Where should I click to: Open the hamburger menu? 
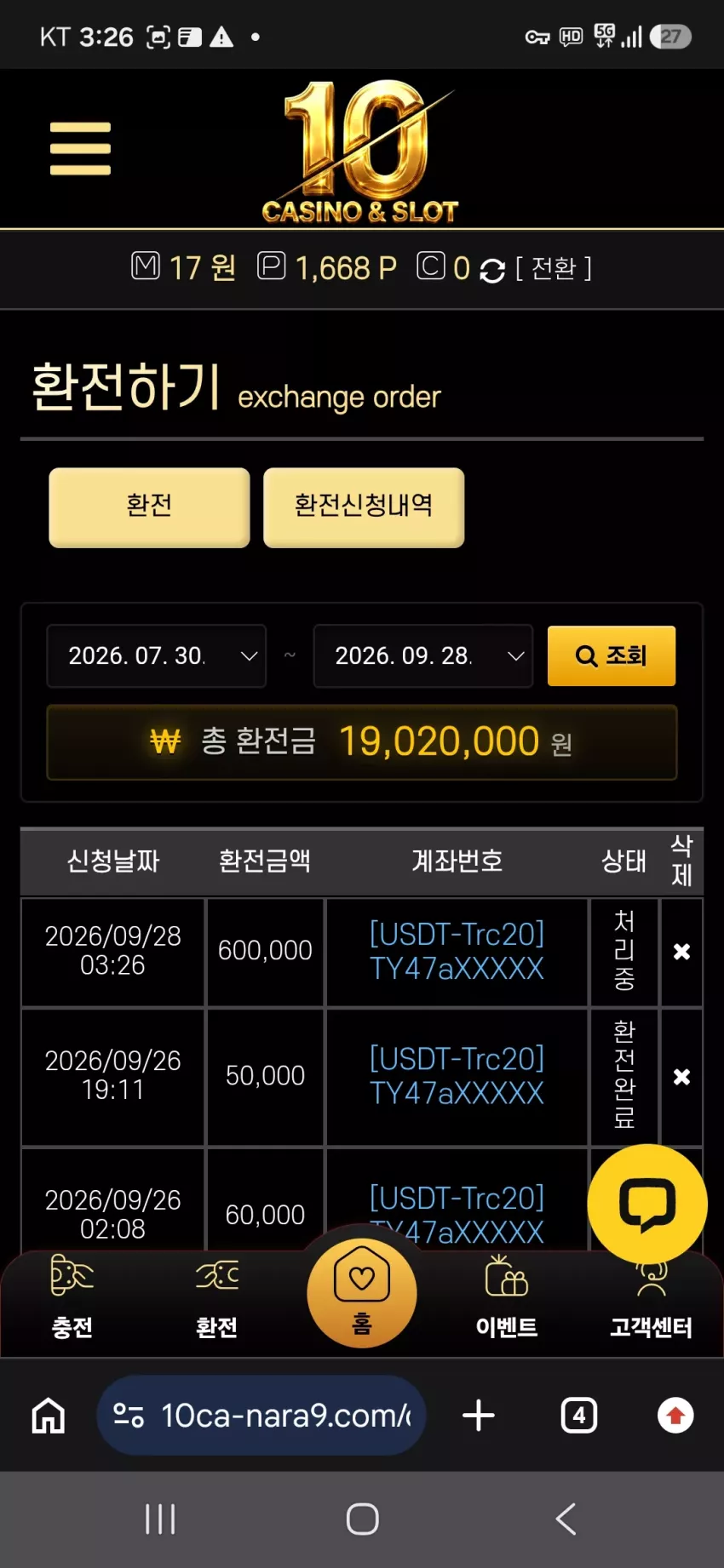tap(80, 148)
